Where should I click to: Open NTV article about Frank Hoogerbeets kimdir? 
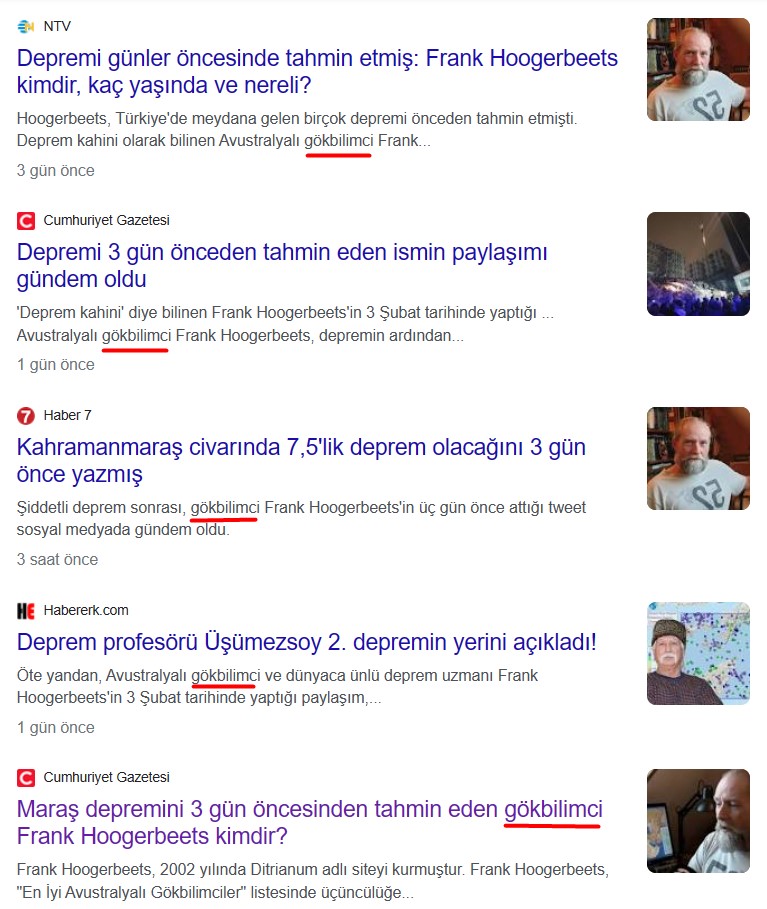coord(317,71)
